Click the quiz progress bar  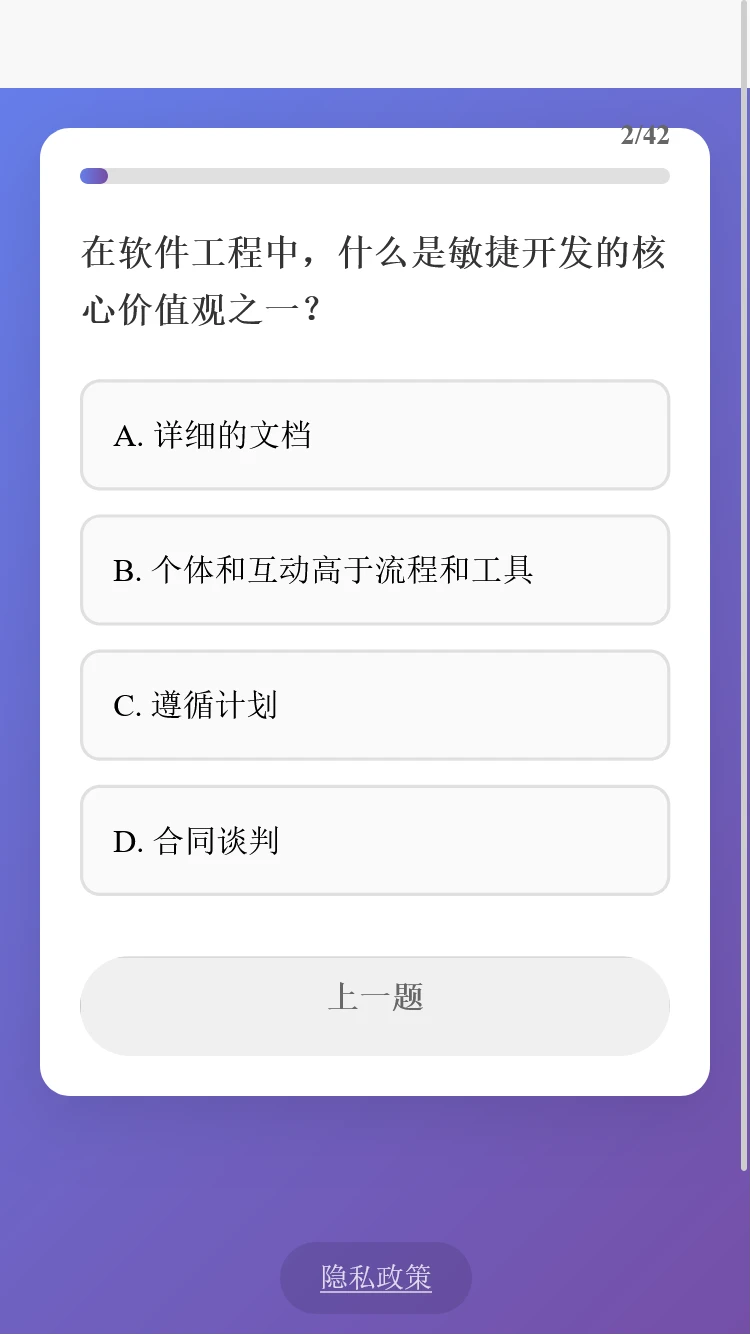click(375, 175)
